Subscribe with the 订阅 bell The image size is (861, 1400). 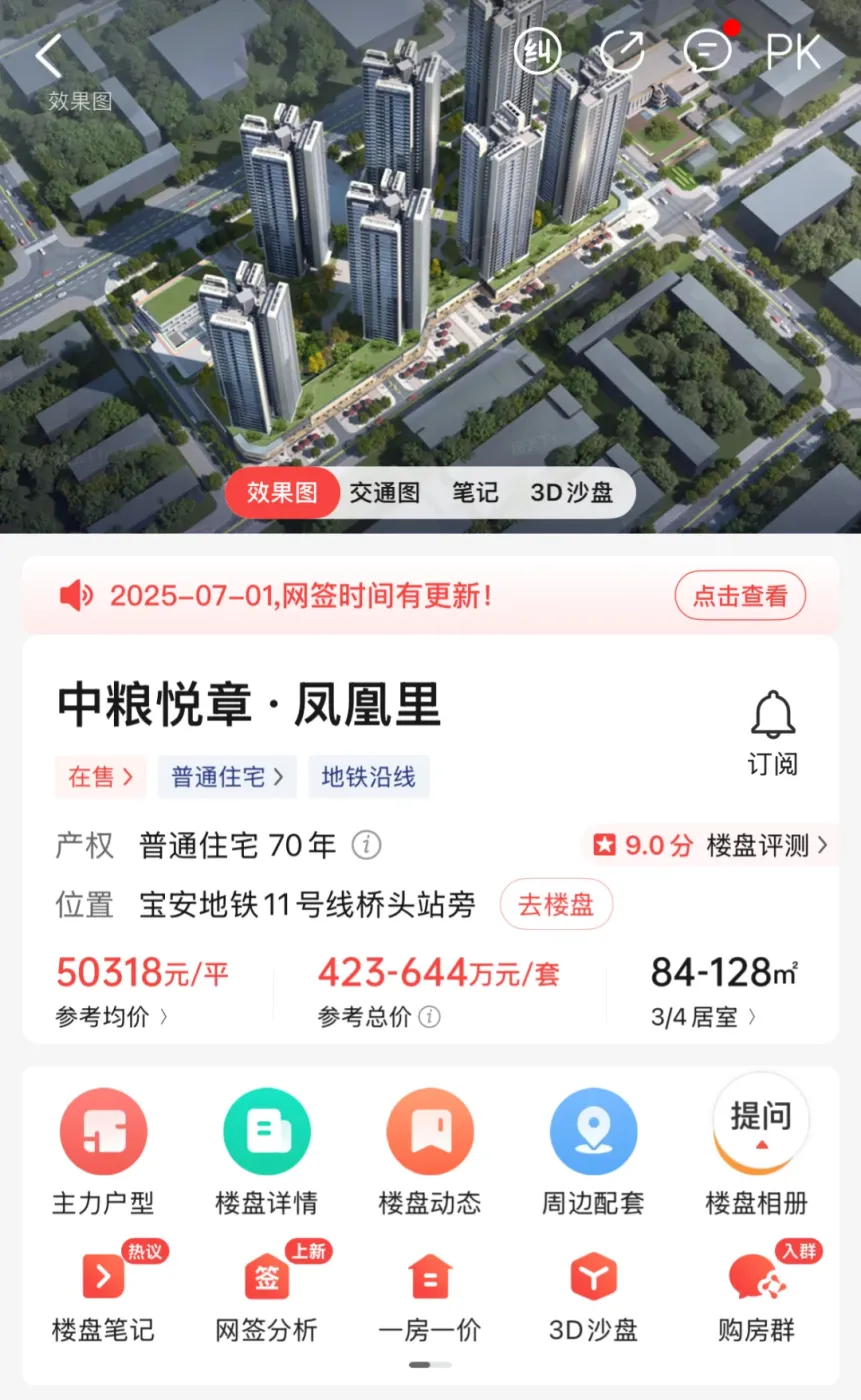(x=773, y=733)
